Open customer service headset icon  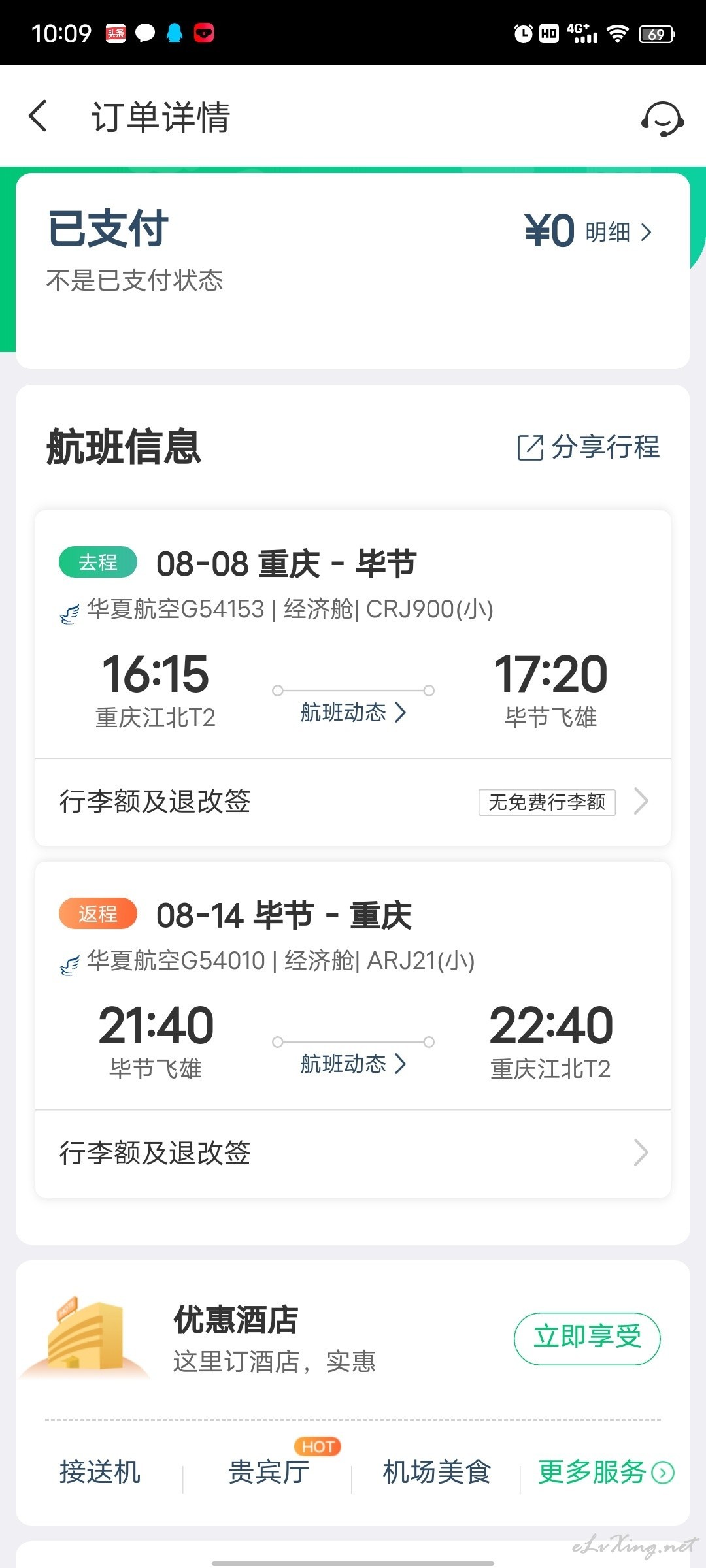pos(662,118)
